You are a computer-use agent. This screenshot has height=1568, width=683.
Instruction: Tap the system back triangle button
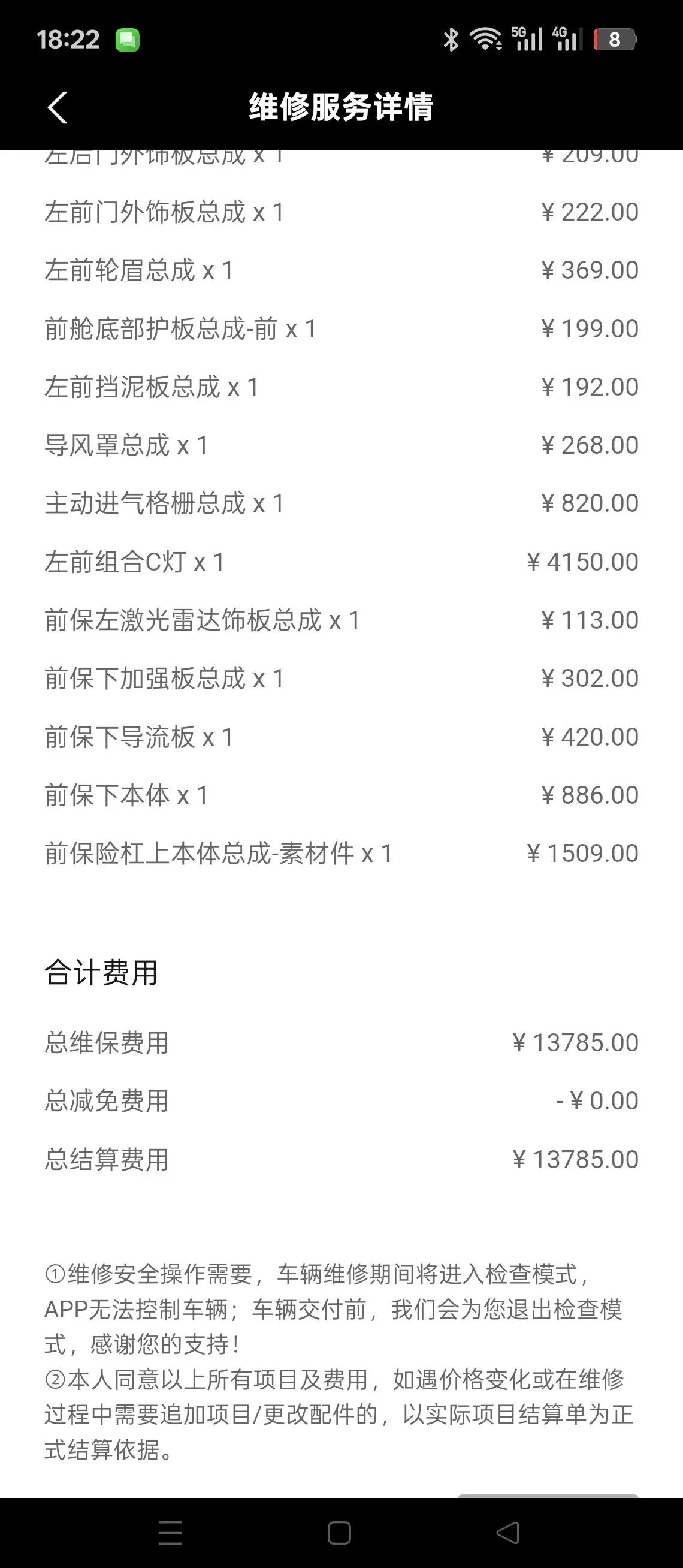pos(508,1532)
